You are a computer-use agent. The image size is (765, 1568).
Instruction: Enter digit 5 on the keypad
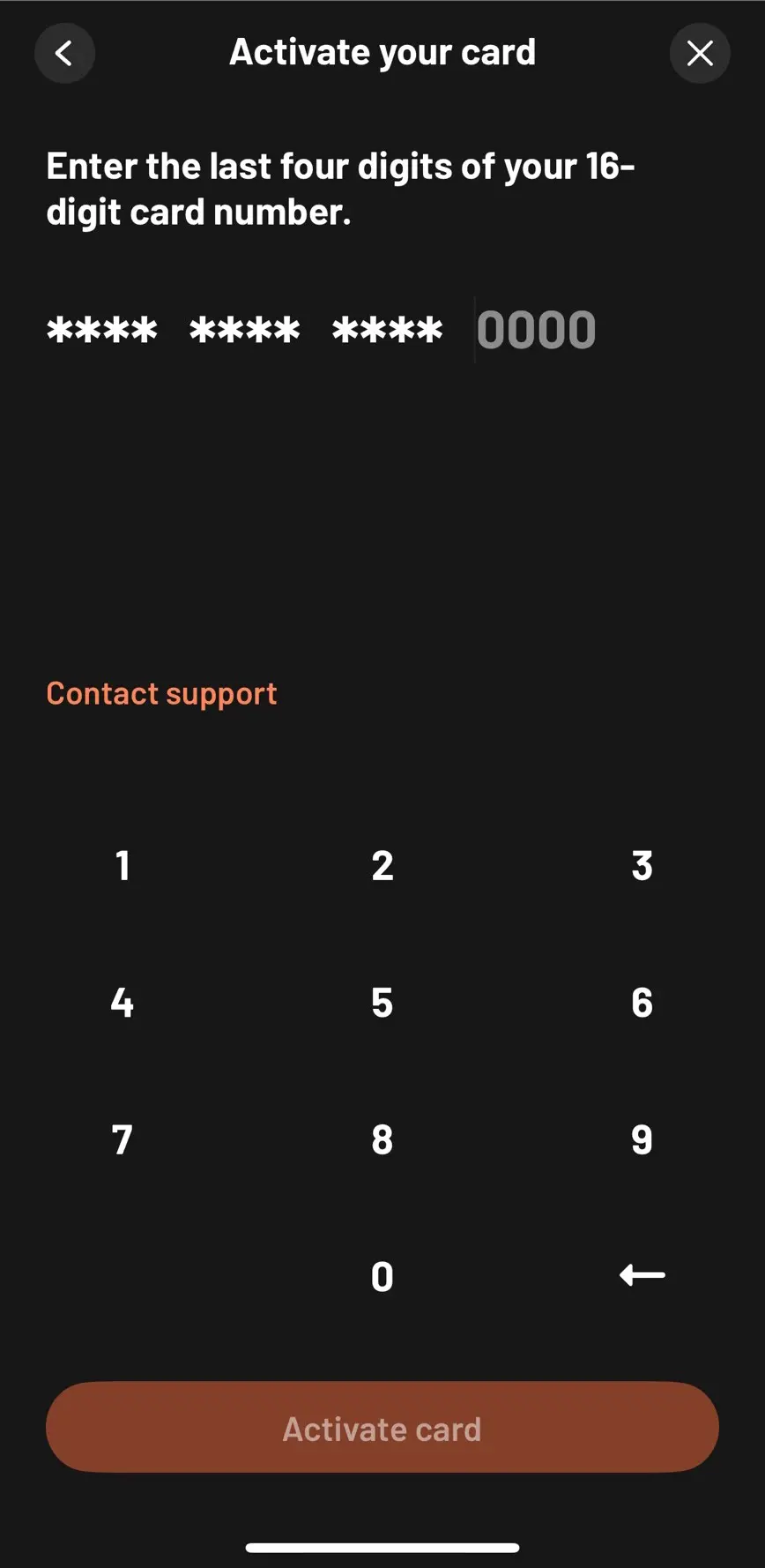coord(382,1003)
